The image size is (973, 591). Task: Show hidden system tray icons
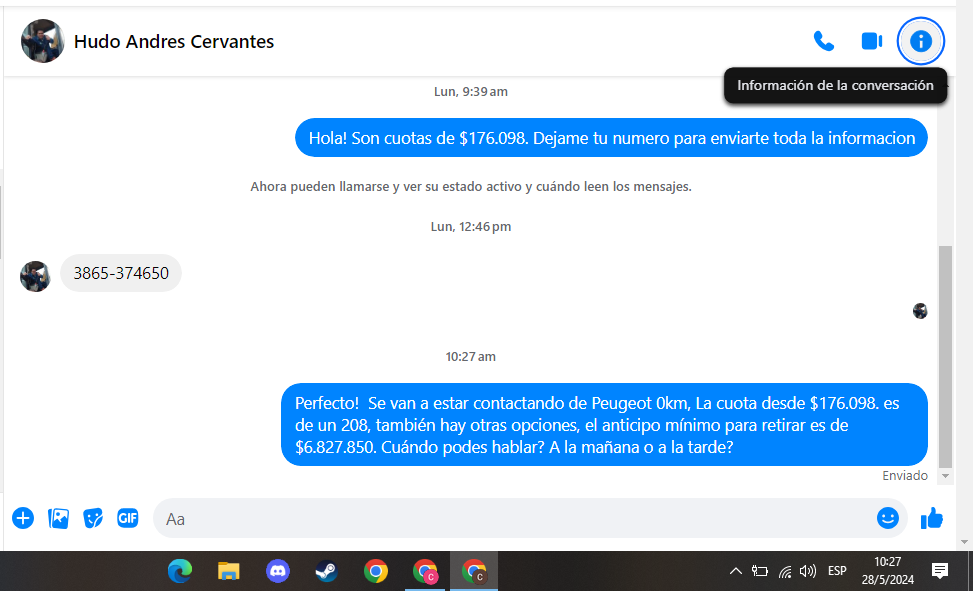click(x=736, y=572)
